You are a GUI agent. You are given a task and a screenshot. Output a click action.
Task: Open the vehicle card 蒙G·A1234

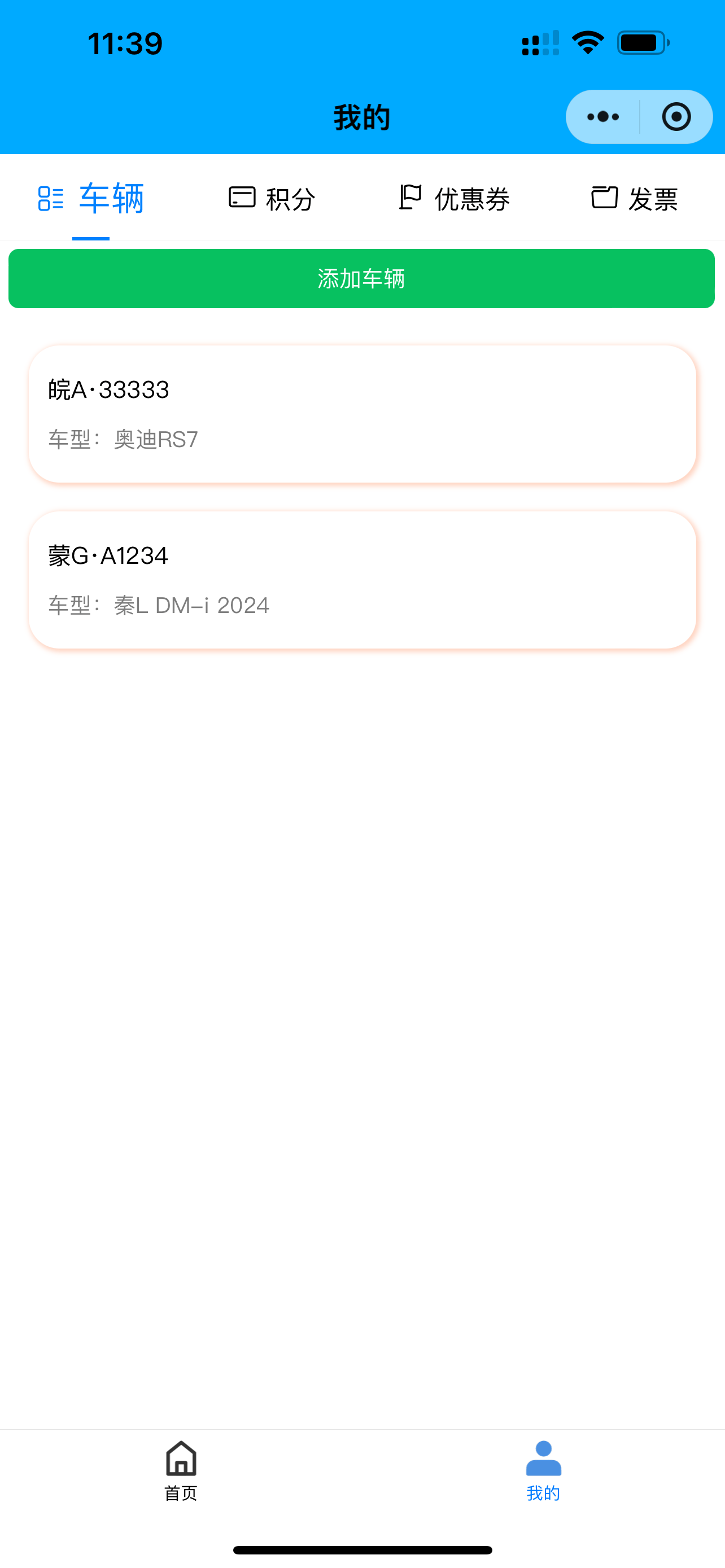pos(362,580)
